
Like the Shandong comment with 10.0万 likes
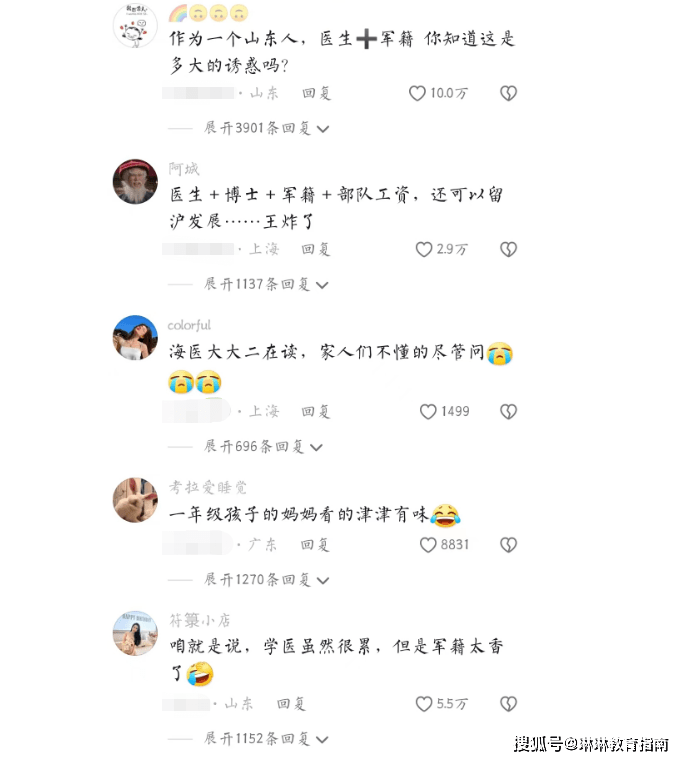(x=418, y=93)
